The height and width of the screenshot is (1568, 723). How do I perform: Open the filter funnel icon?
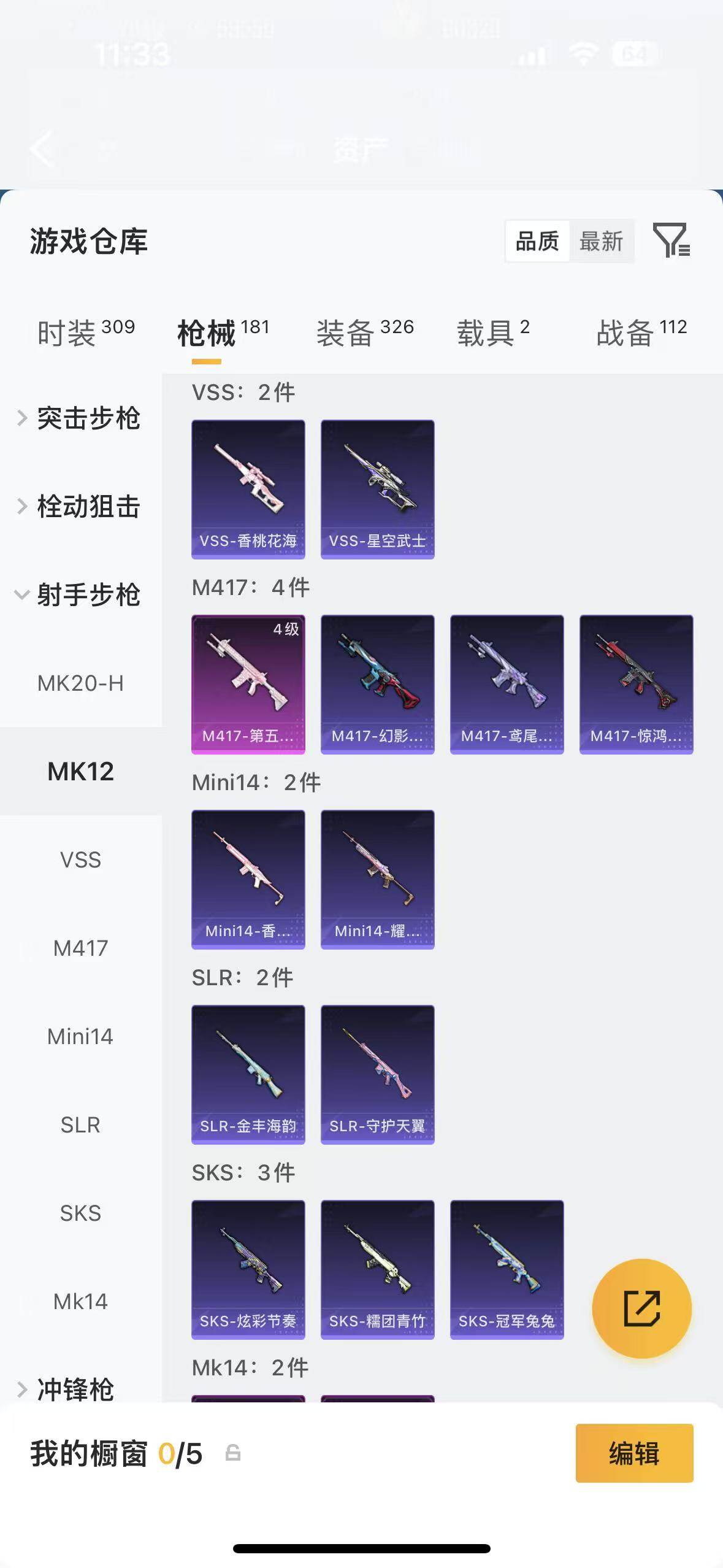pyautogui.click(x=671, y=240)
